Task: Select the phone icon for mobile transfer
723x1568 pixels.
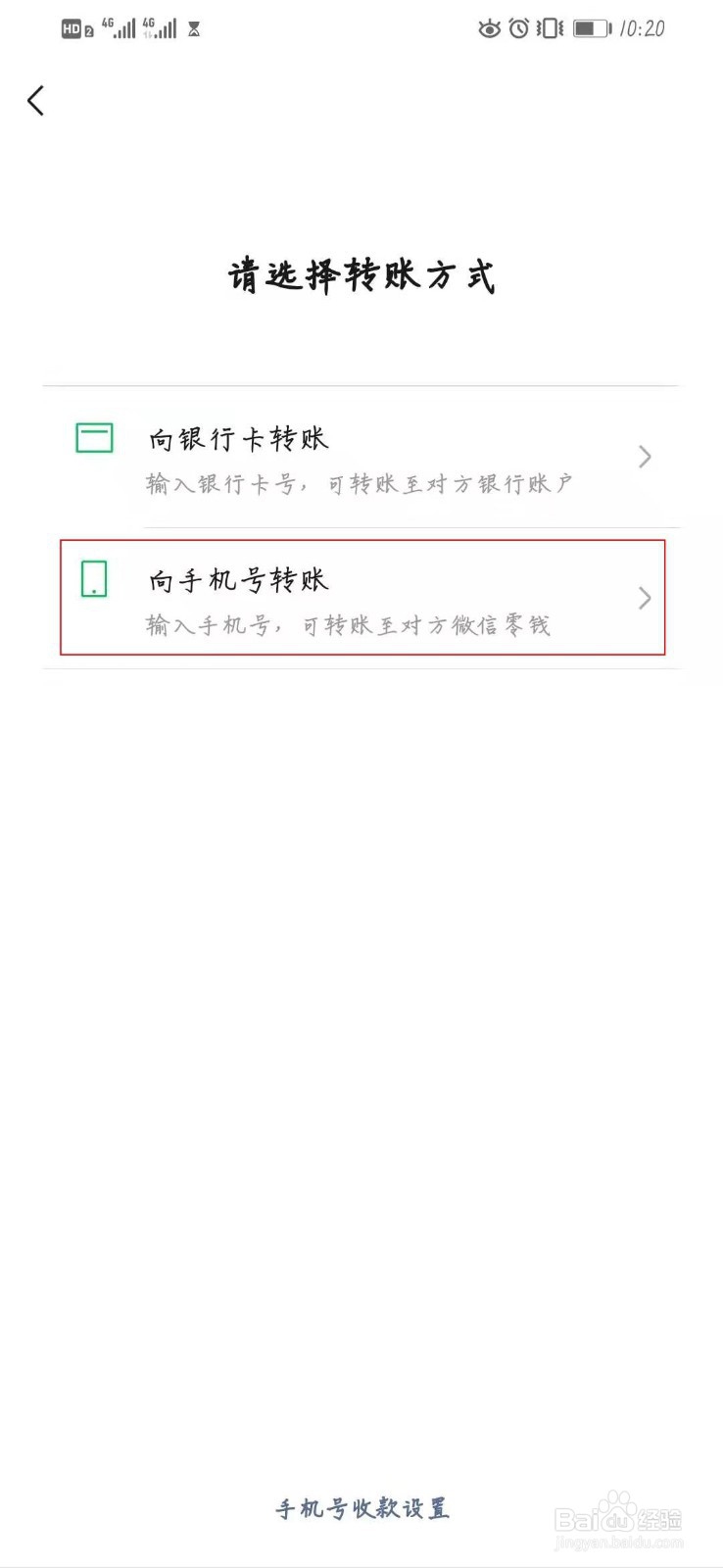Action: tap(93, 579)
